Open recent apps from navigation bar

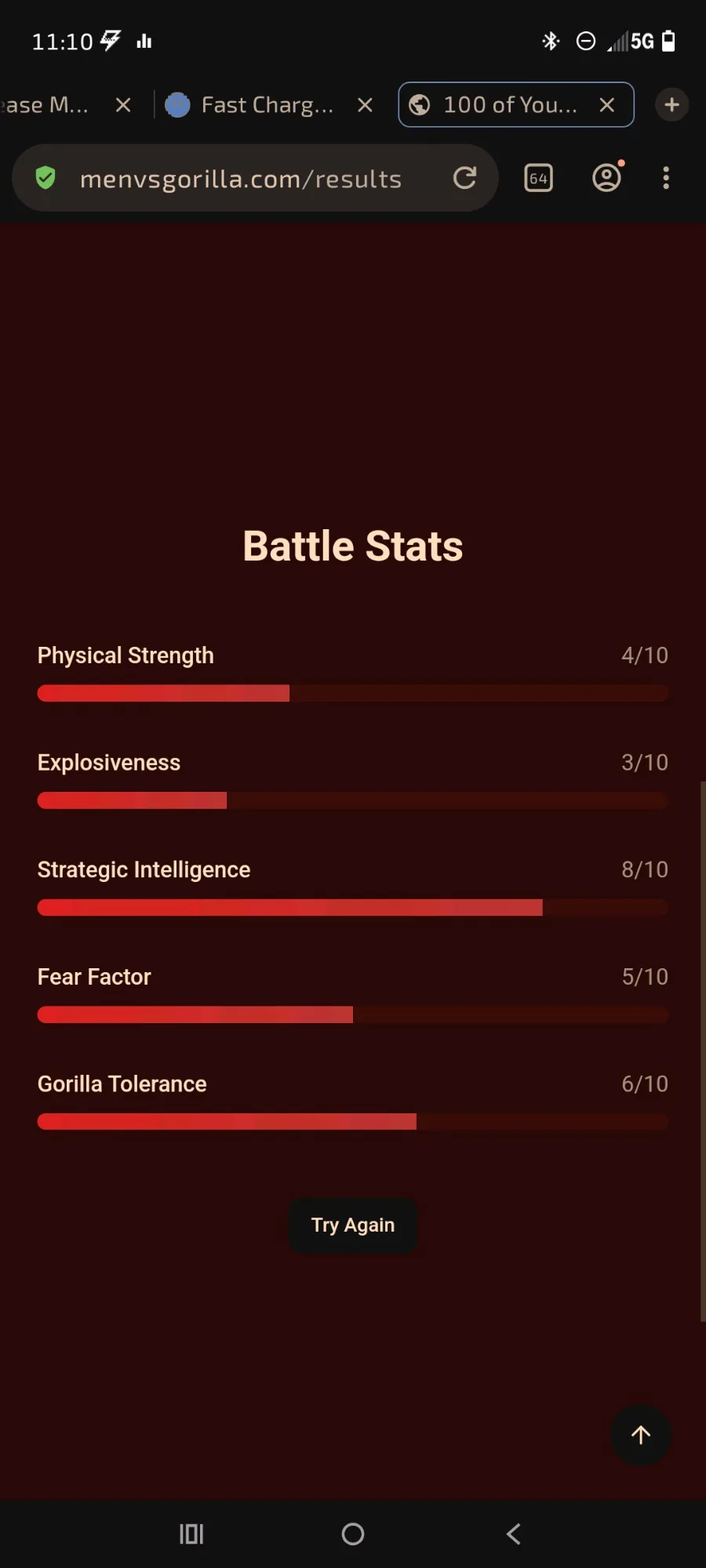click(191, 1534)
